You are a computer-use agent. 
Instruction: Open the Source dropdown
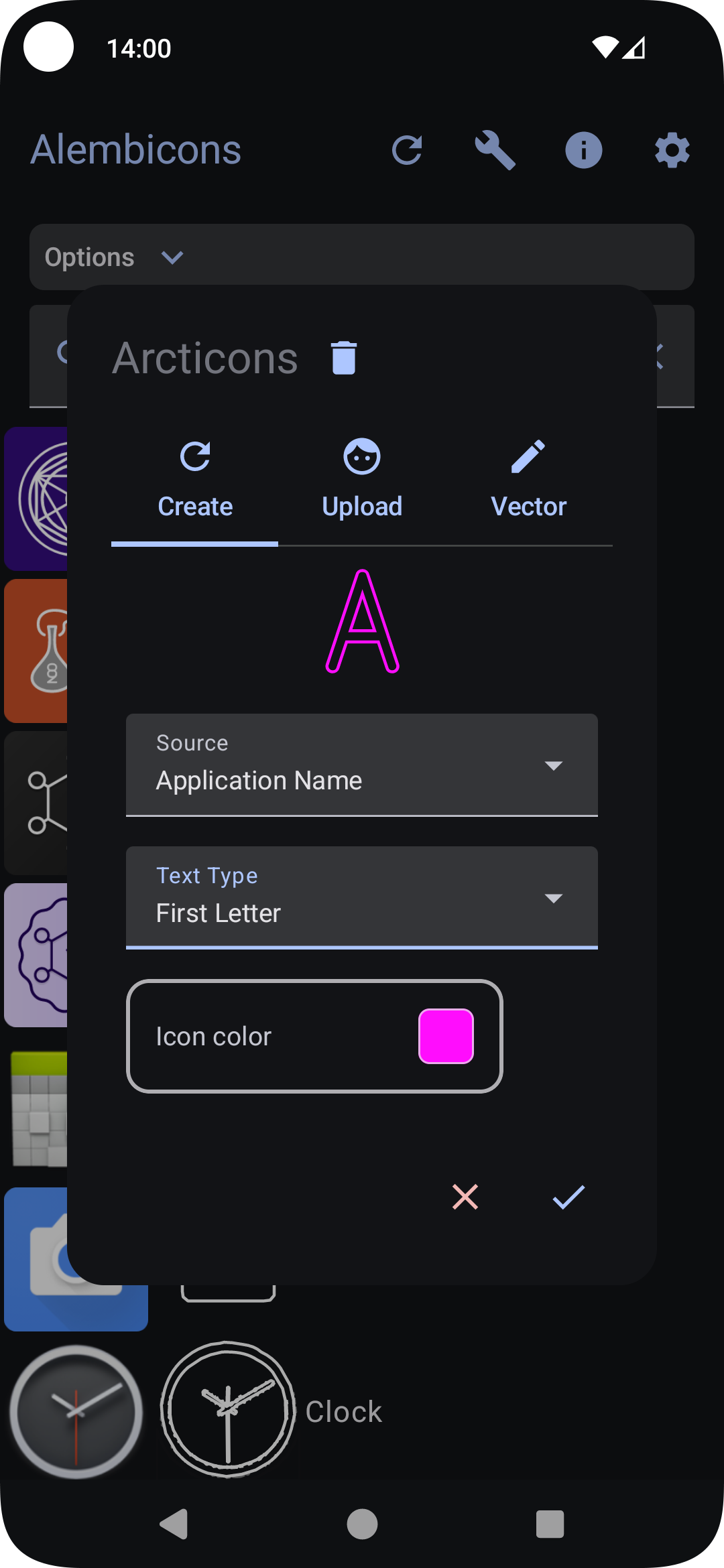[362, 765]
